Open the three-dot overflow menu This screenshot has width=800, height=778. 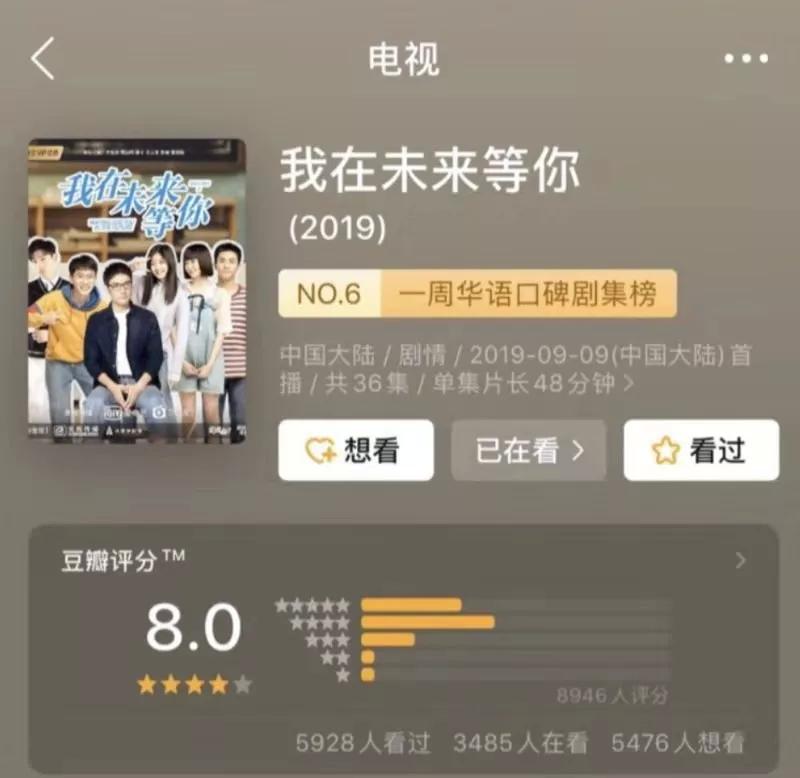pos(746,59)
